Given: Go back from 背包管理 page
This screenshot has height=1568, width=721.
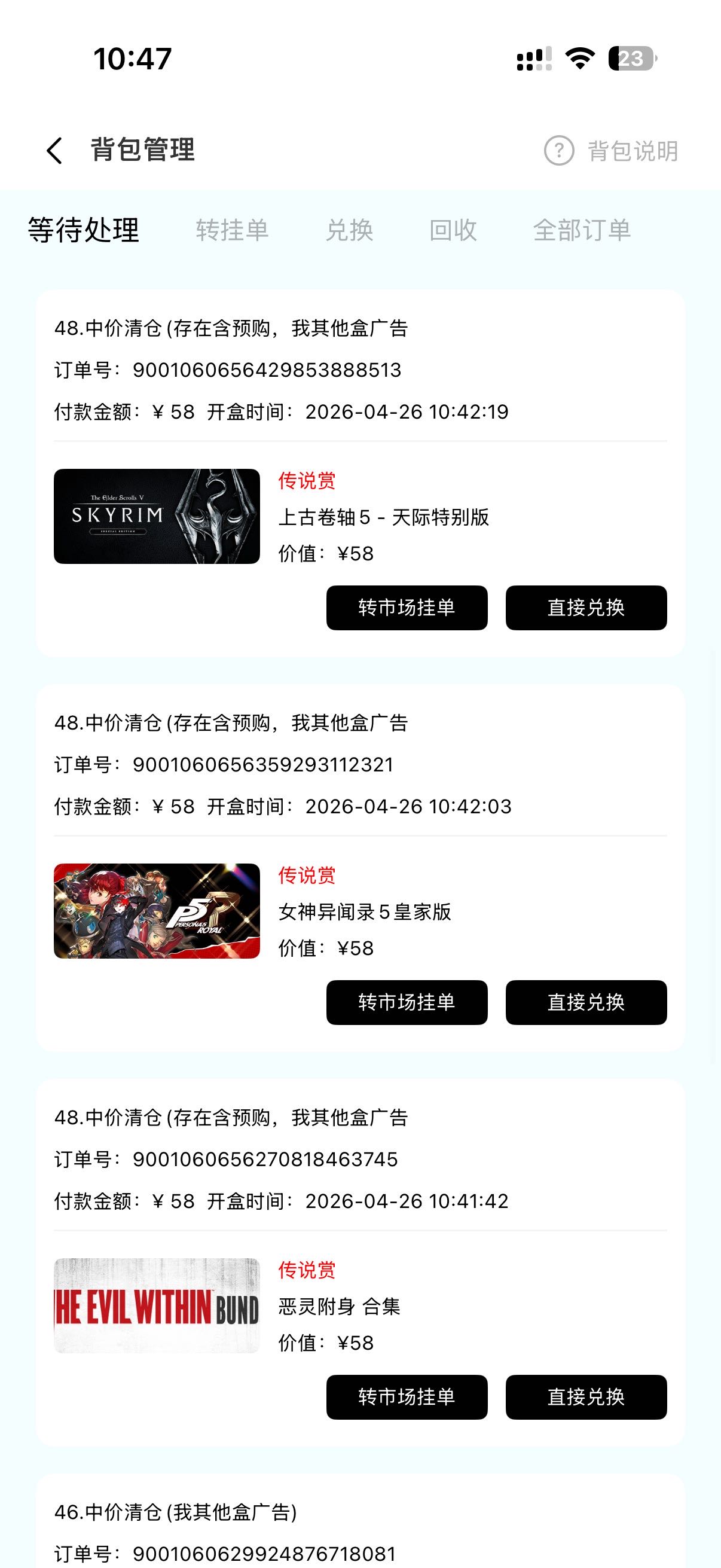Looking at the screenshot, I should point(55,150).
